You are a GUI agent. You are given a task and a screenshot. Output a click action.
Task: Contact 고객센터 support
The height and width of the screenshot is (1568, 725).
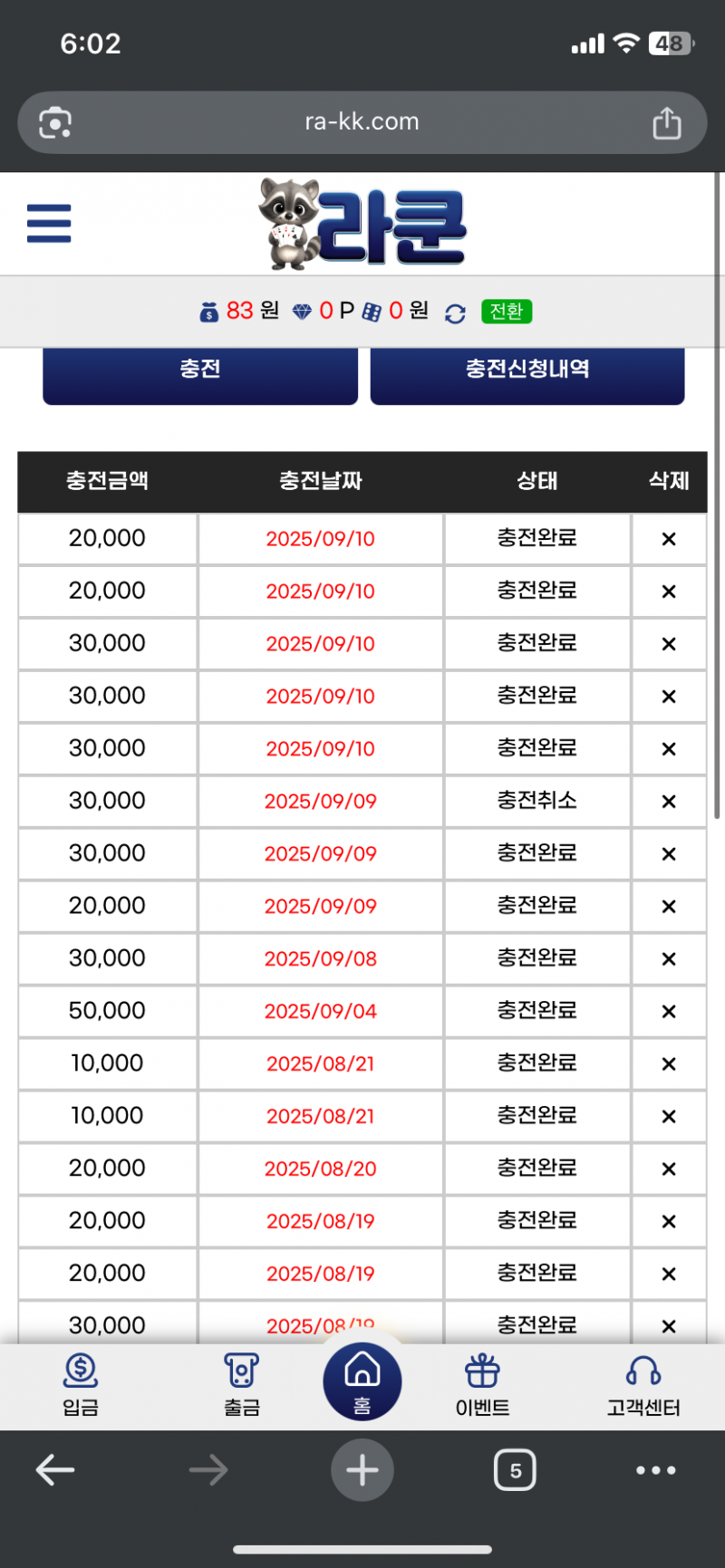pyautogui.click(x=643, y=1384)
